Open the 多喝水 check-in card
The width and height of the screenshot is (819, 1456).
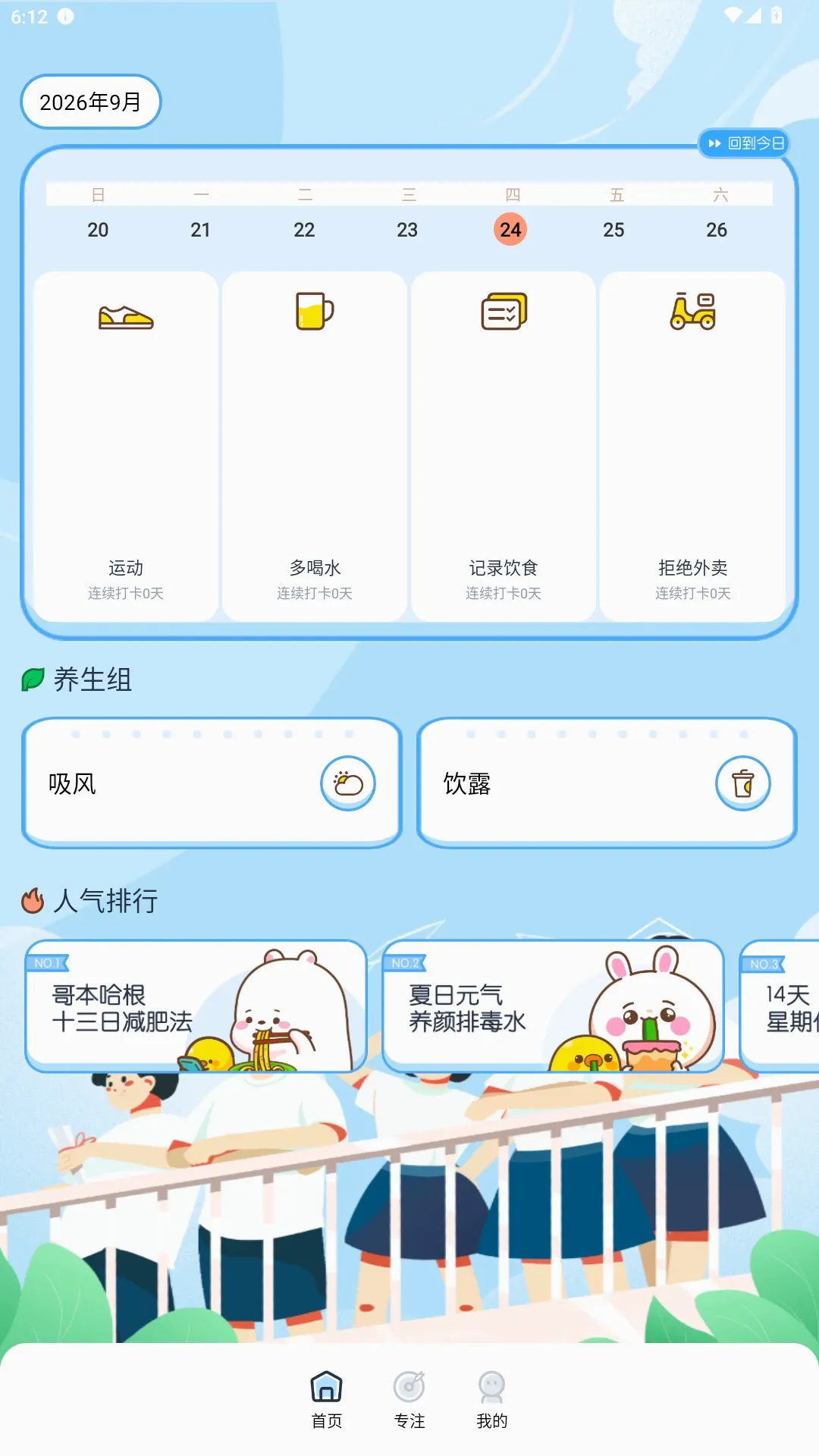pyautogui.click(x=315, y=447)
